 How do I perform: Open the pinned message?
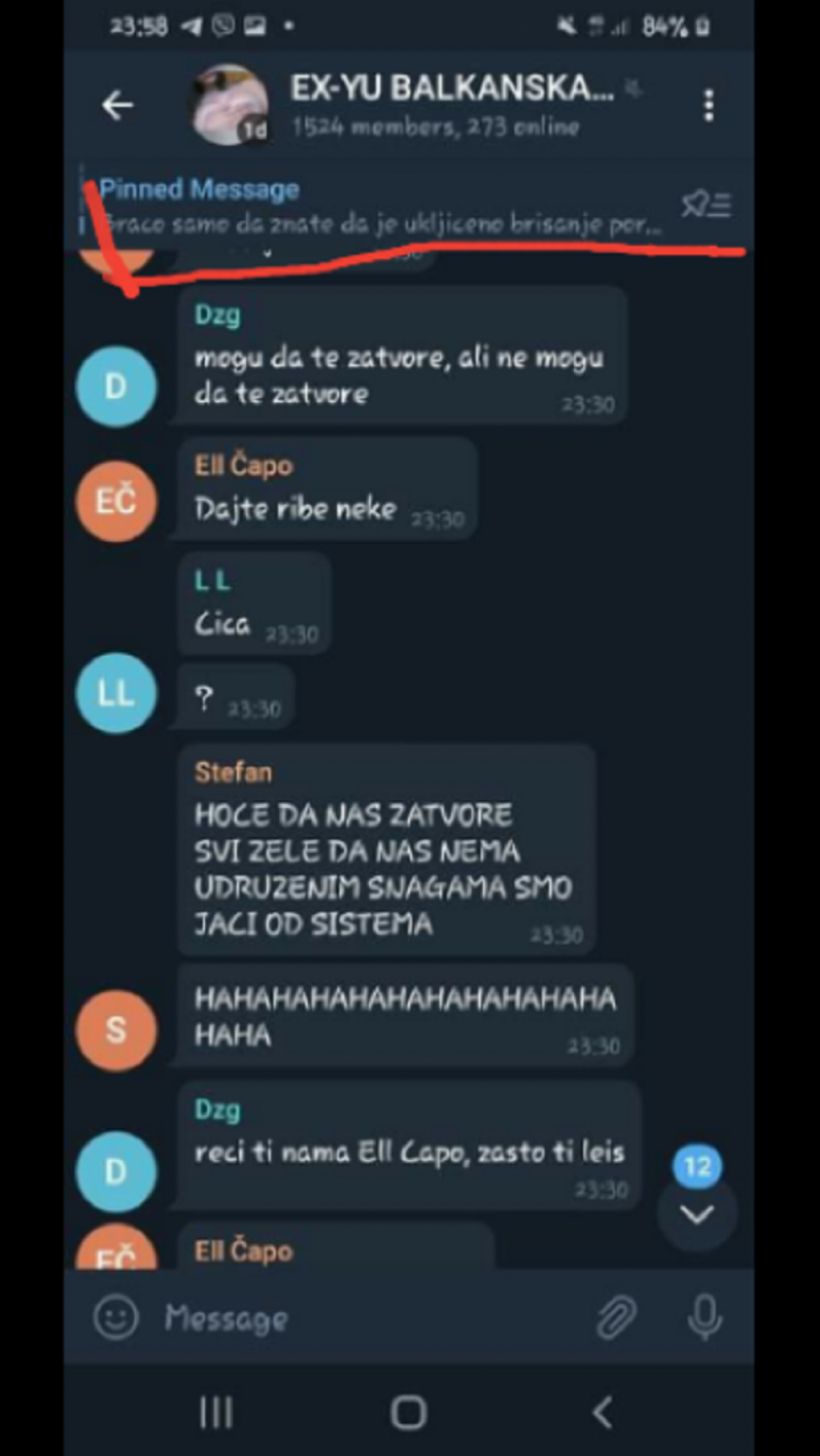pyautogui.click(x=383, y=207)
